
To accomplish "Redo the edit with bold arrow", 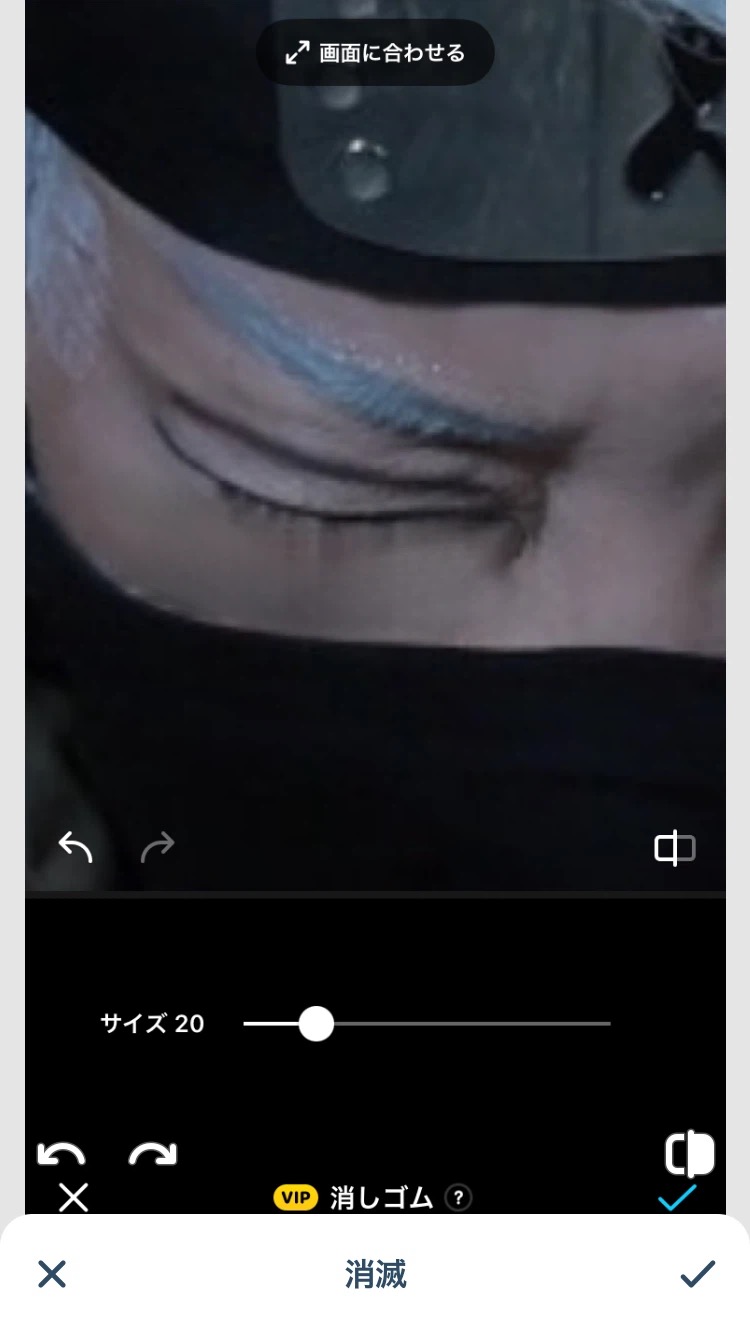I will (x=153, y=1154).
